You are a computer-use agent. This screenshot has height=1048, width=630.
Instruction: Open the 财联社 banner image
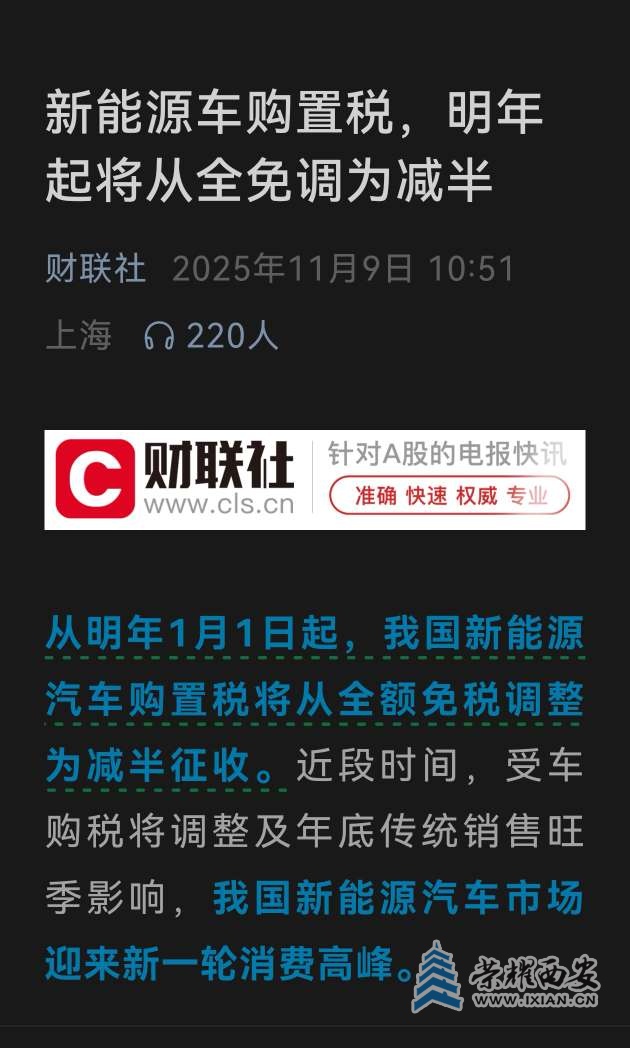click(x=314, y=480)
